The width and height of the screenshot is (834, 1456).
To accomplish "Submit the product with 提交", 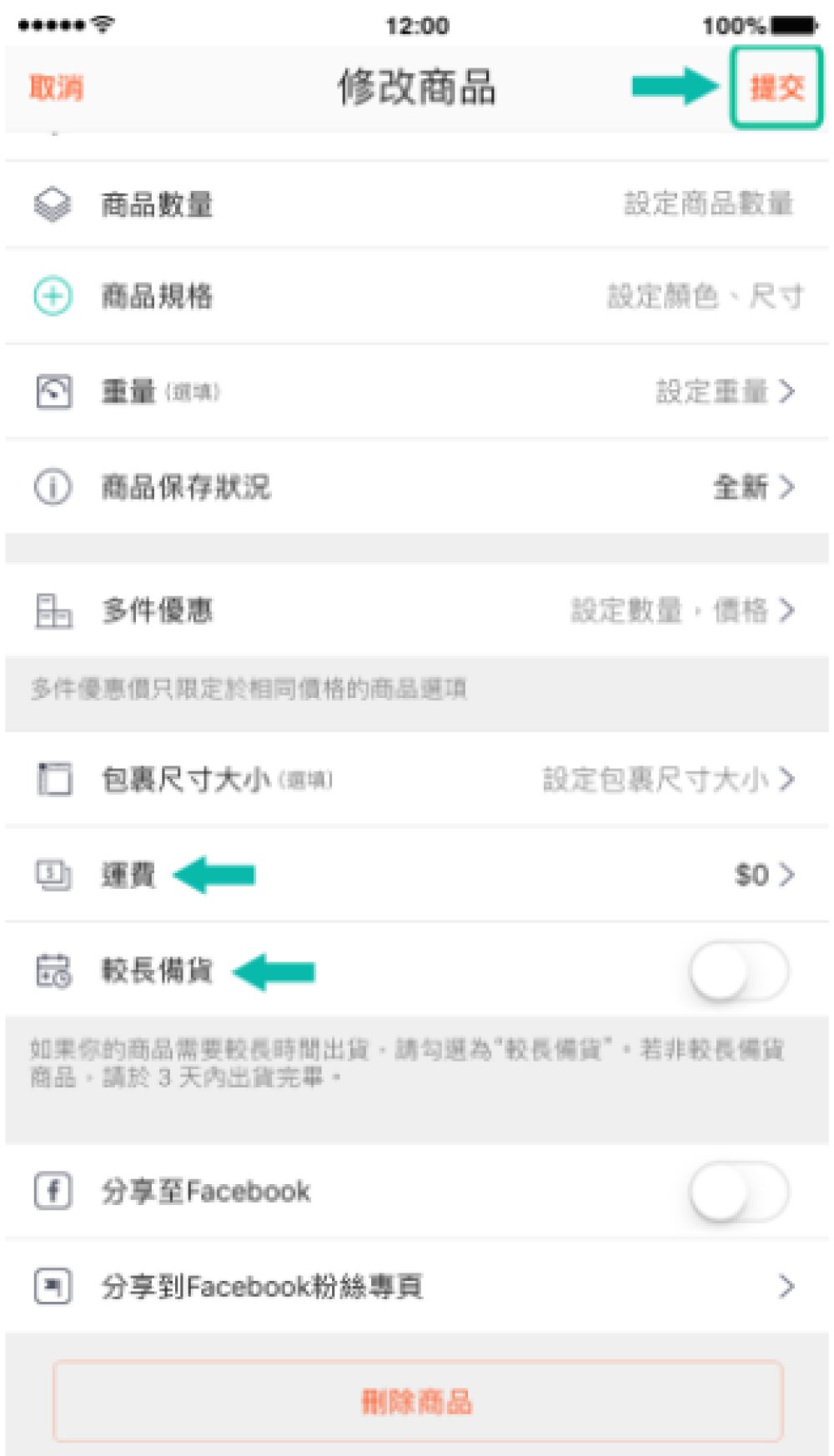I will coord(776,88).
